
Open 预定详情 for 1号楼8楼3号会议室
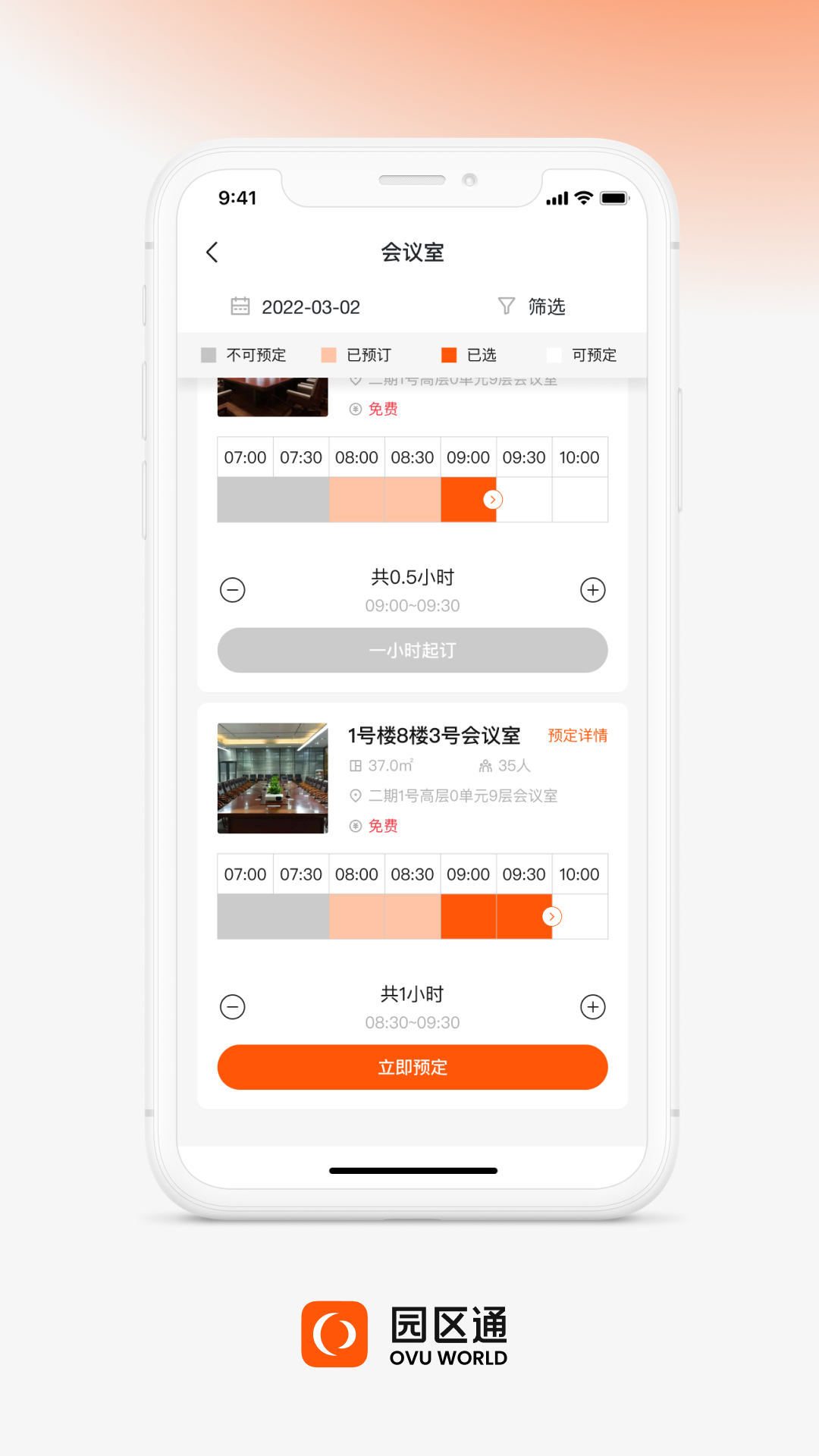[576, 736]
